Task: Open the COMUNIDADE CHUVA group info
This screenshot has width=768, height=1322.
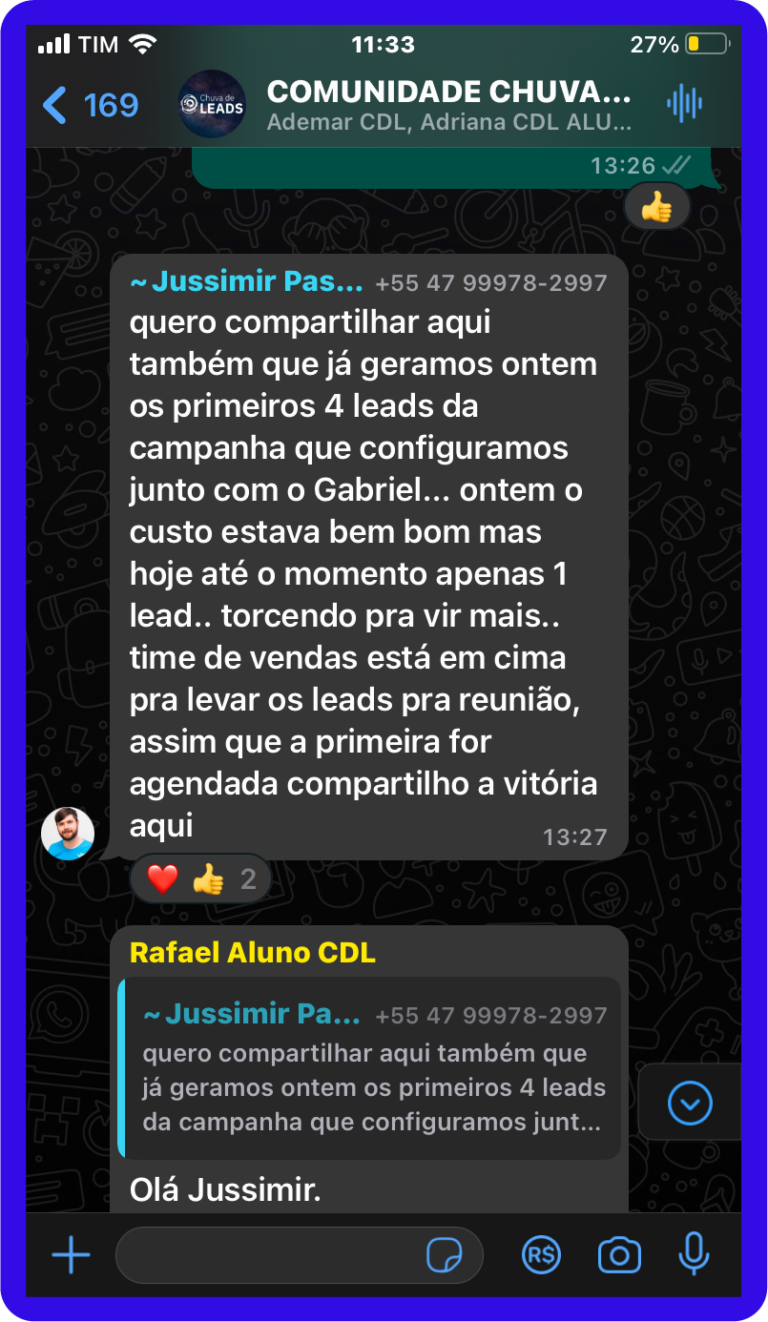Action: 448,105
